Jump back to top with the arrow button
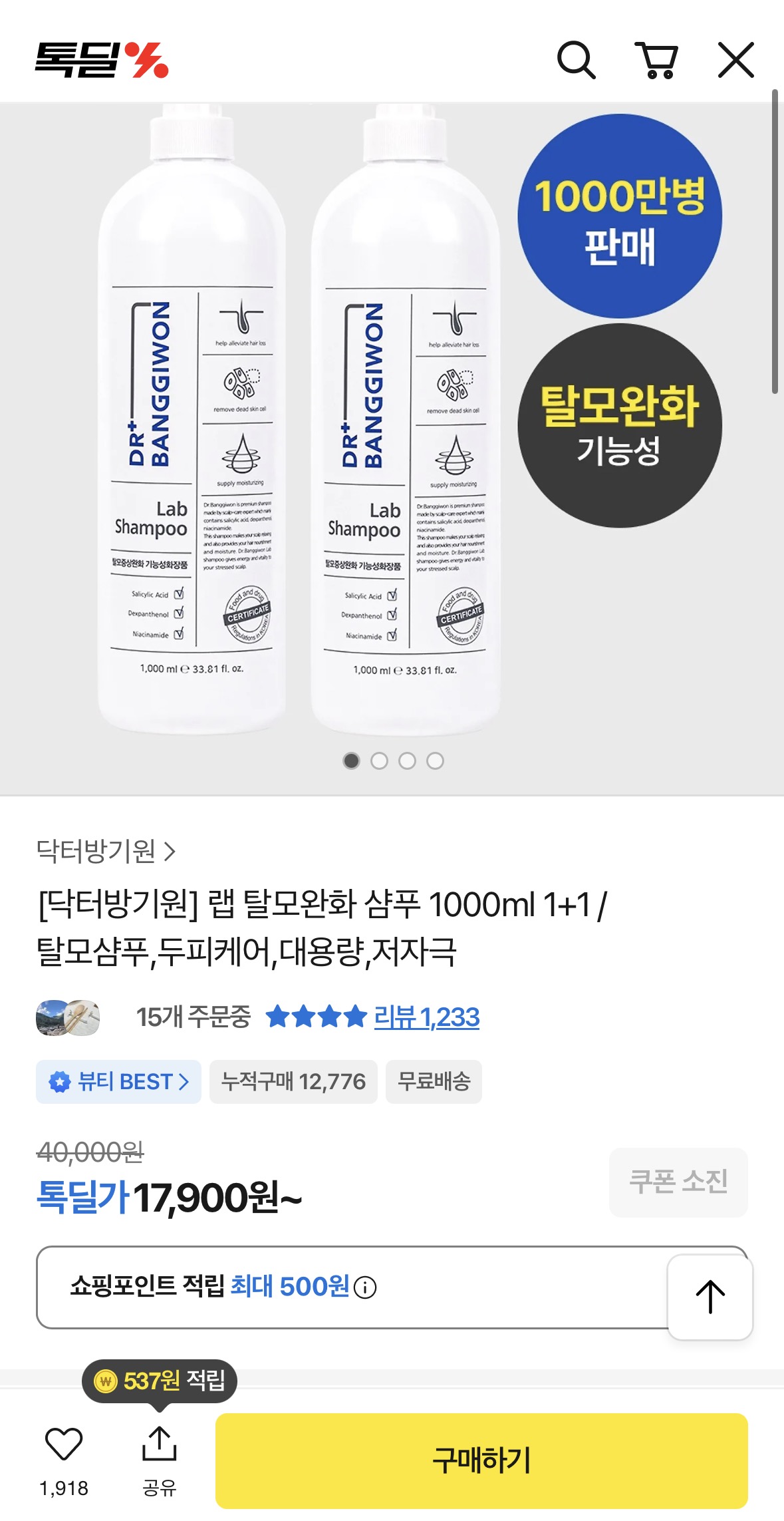Viewport: 784px width, 1521px height. coord(710,1297)
